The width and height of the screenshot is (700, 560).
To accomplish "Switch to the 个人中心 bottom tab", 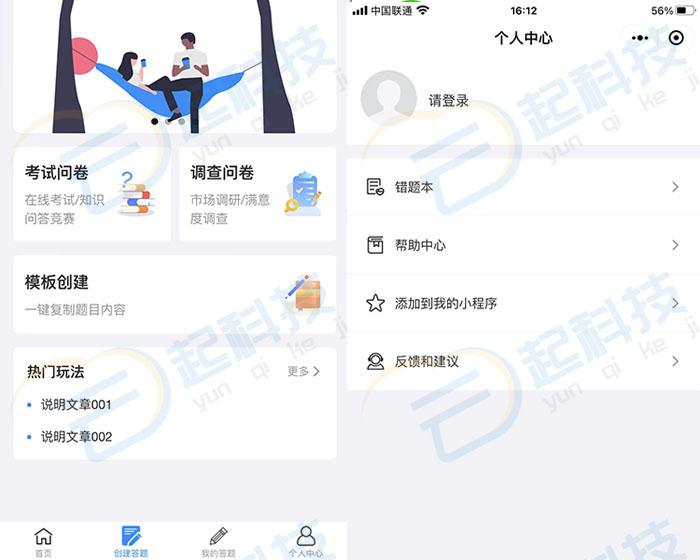I will (305, 541).
